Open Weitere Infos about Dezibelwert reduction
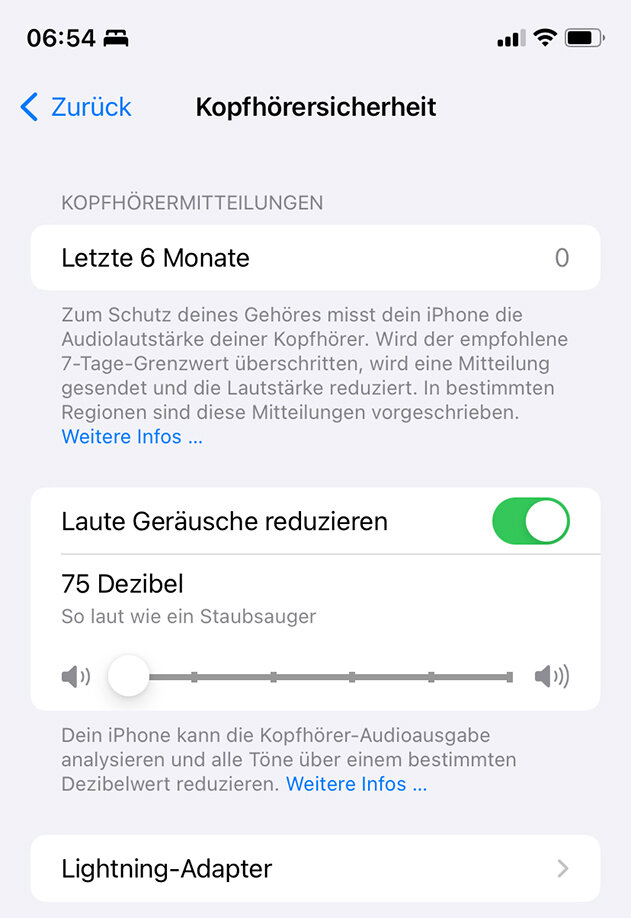The width and height of the screenshot is (631, 918). 356,784
